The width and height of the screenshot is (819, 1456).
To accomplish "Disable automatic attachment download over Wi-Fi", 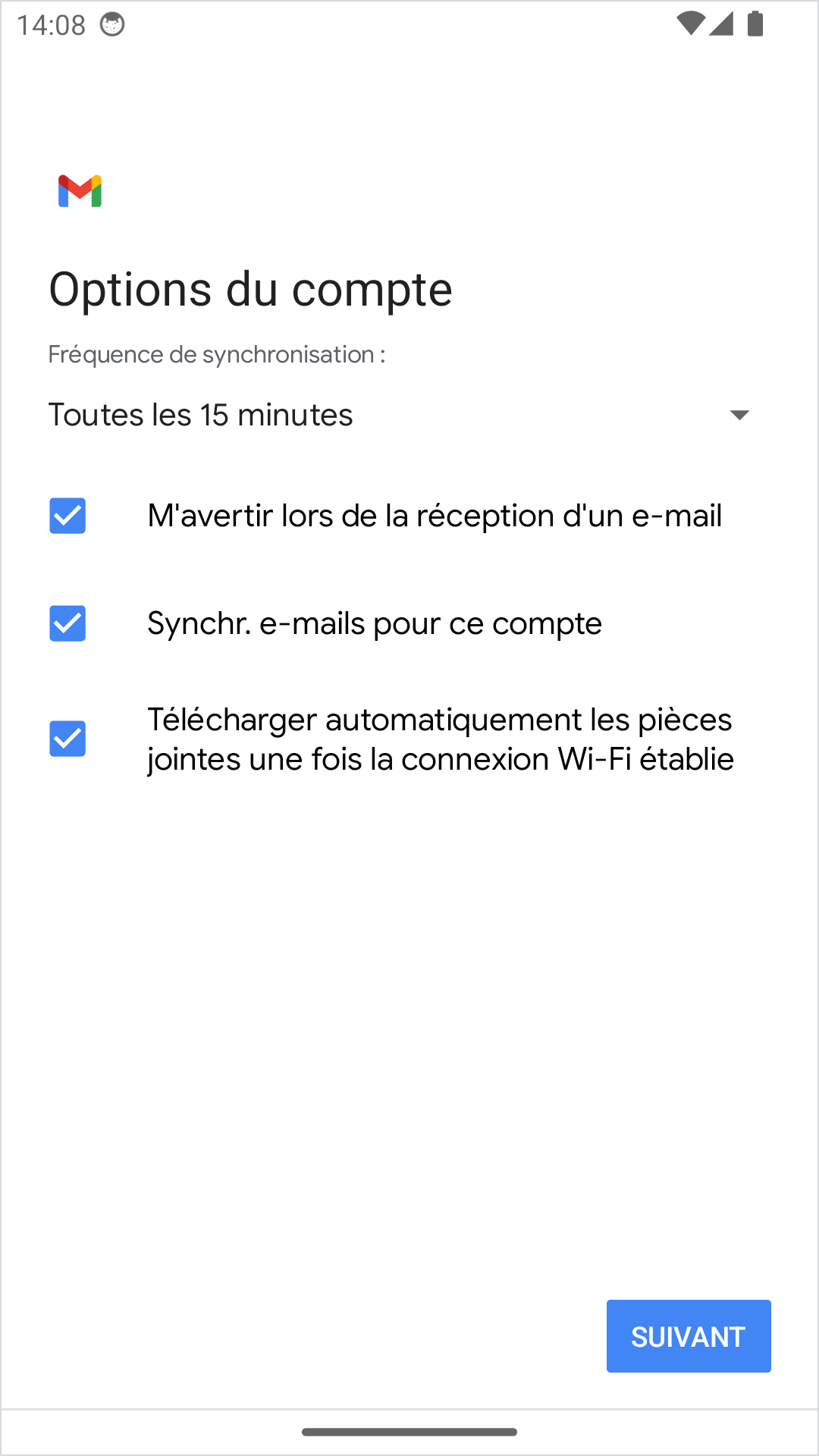I will coord(67,739).
